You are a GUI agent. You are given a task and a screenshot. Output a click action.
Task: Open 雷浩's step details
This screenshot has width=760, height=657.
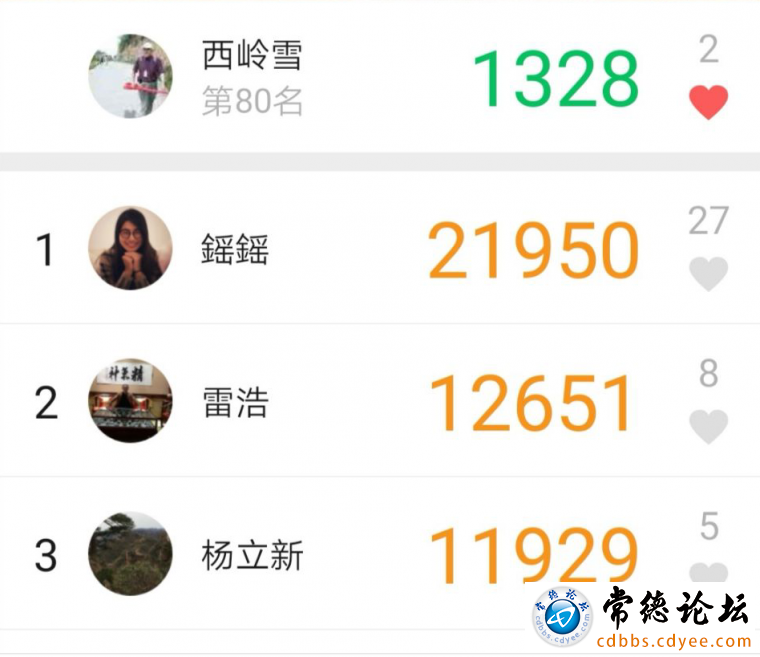(532, 404)
